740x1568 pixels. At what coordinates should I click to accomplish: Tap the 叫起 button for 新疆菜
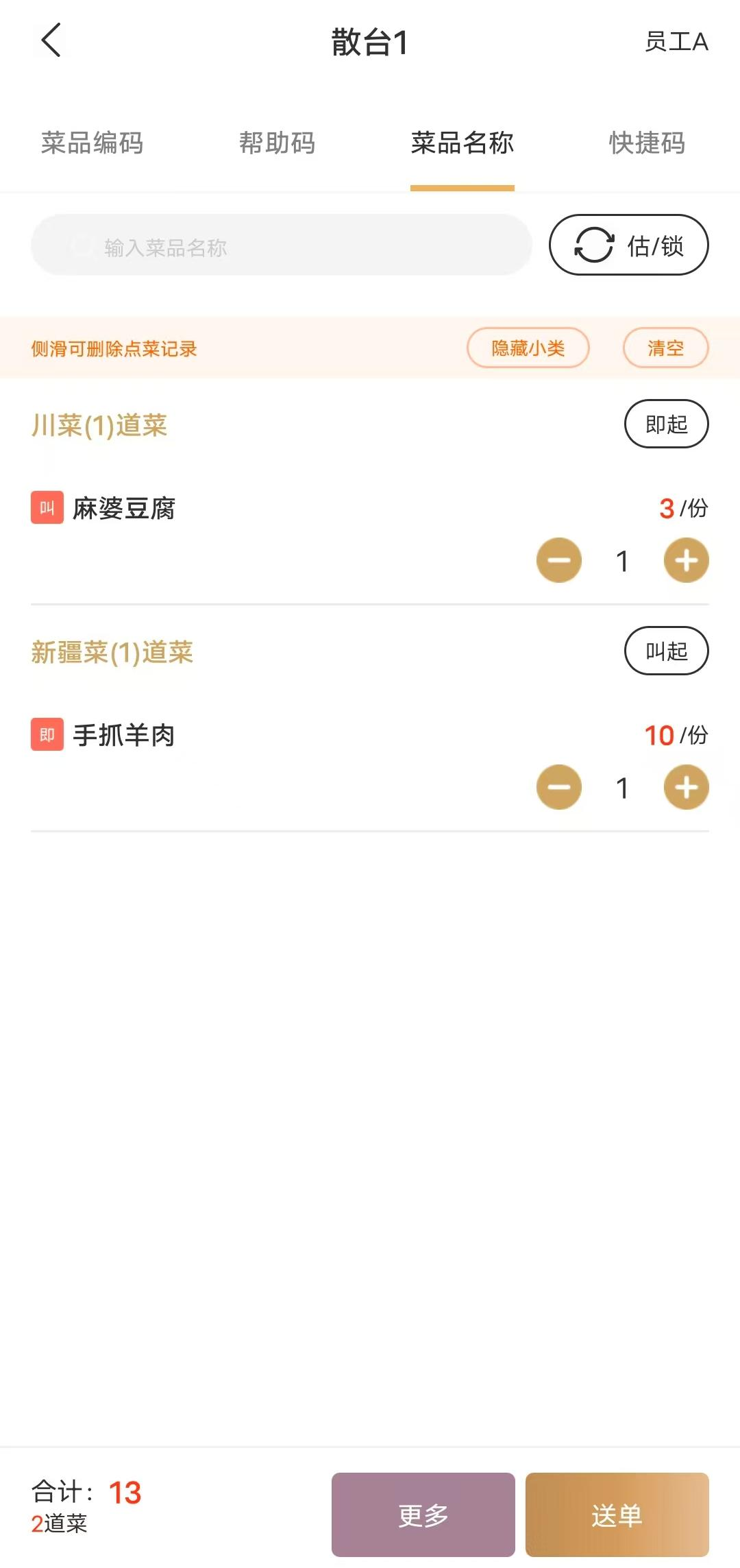[x=667, y=651]
